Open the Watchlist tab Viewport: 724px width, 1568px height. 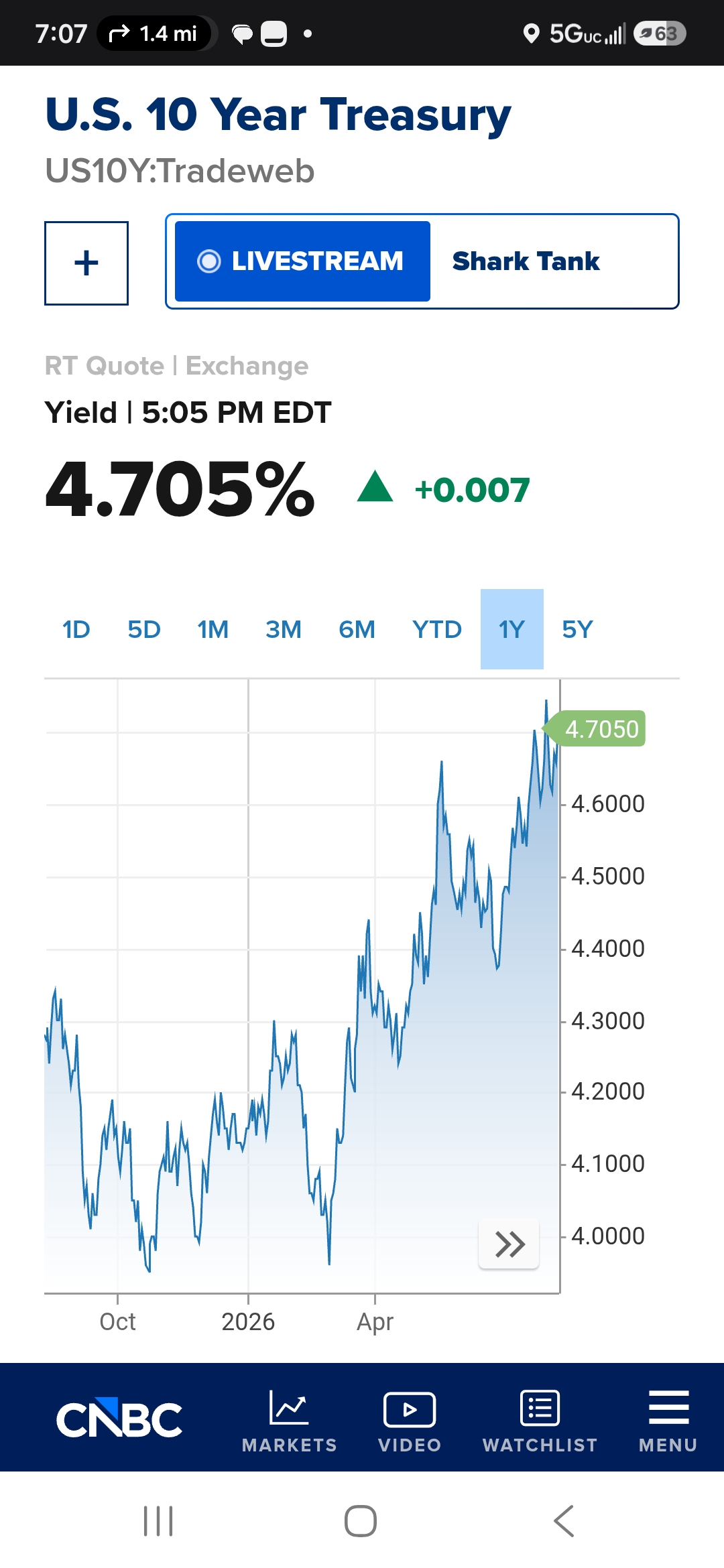tap(540, 1419)
